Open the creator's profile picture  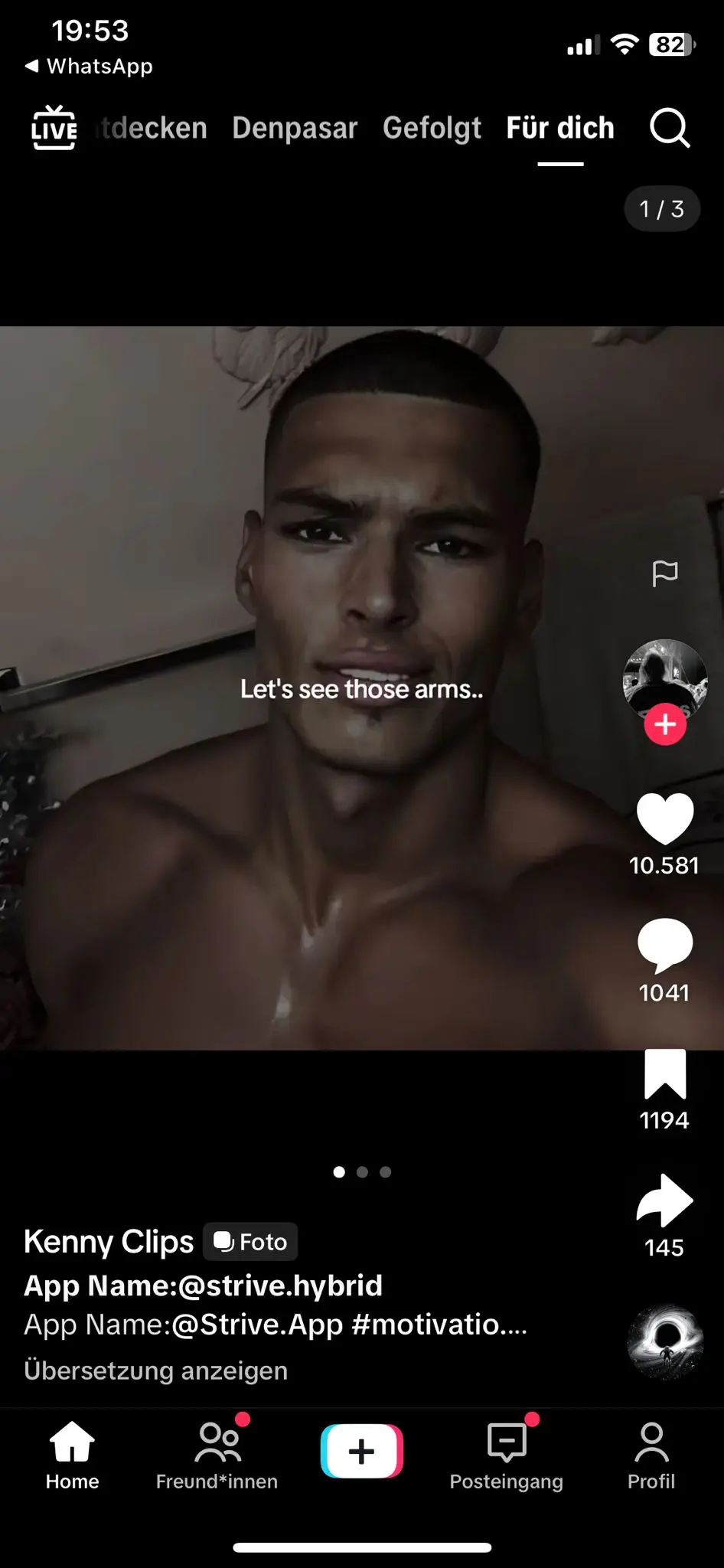[x=664, y=676]
